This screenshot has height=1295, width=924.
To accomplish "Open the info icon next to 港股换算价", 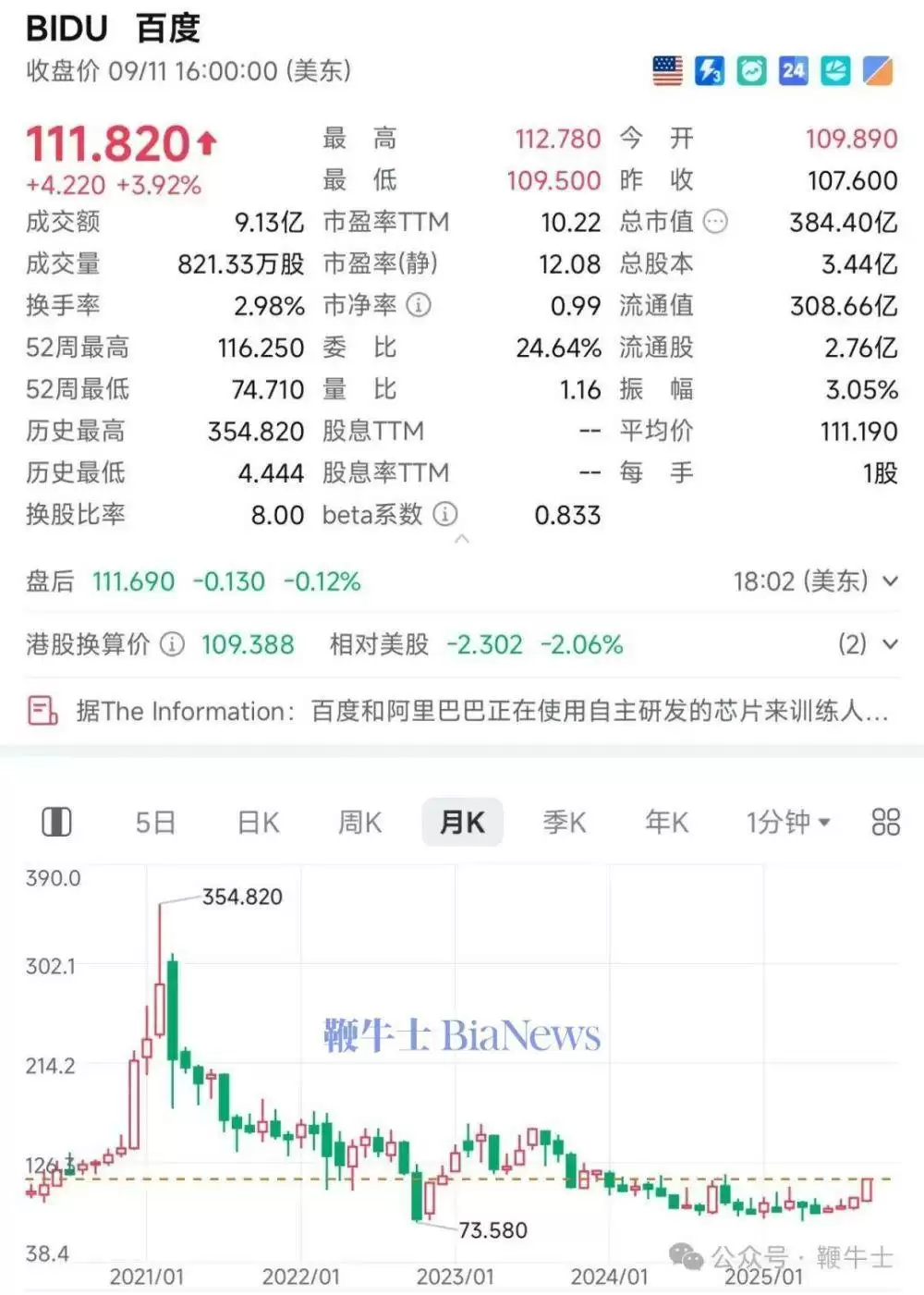I will click(172, 644).
